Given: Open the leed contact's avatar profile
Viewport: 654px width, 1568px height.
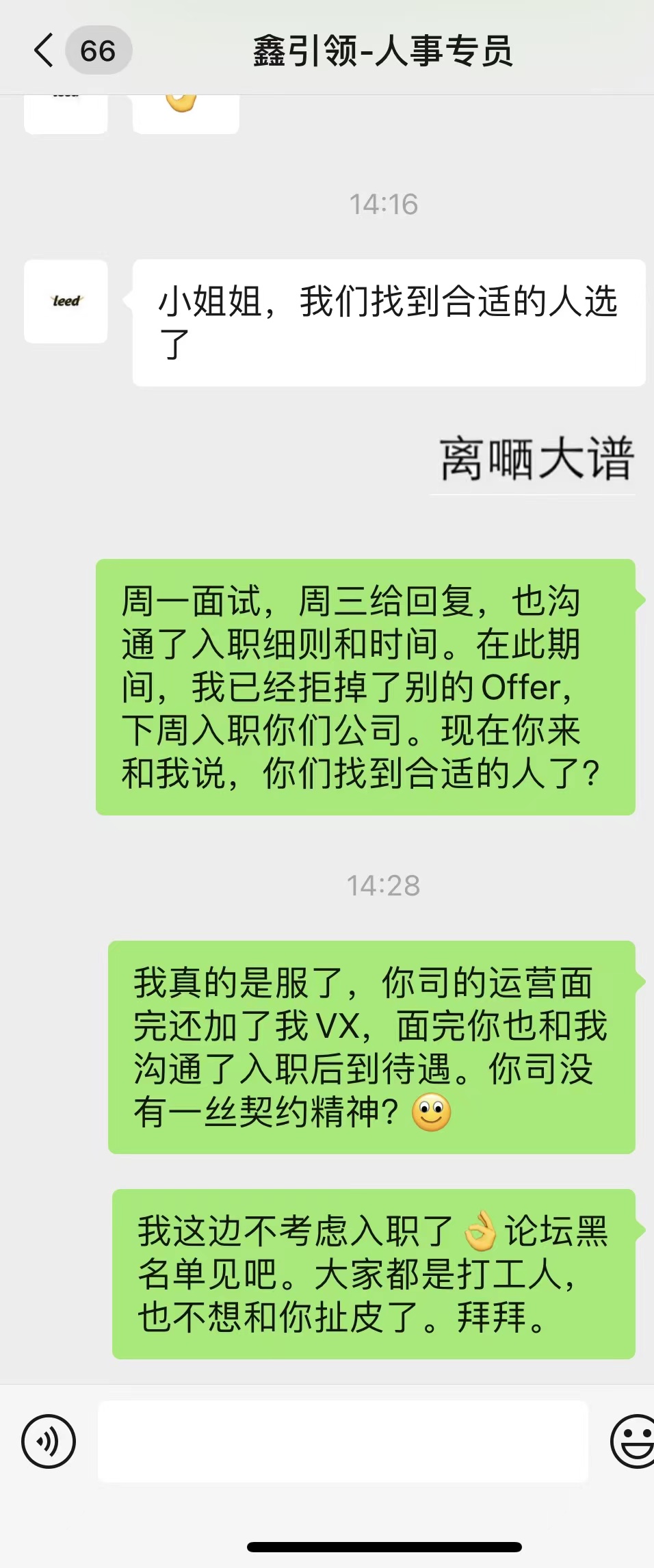Looking at the screenshot, I should 66,301.
